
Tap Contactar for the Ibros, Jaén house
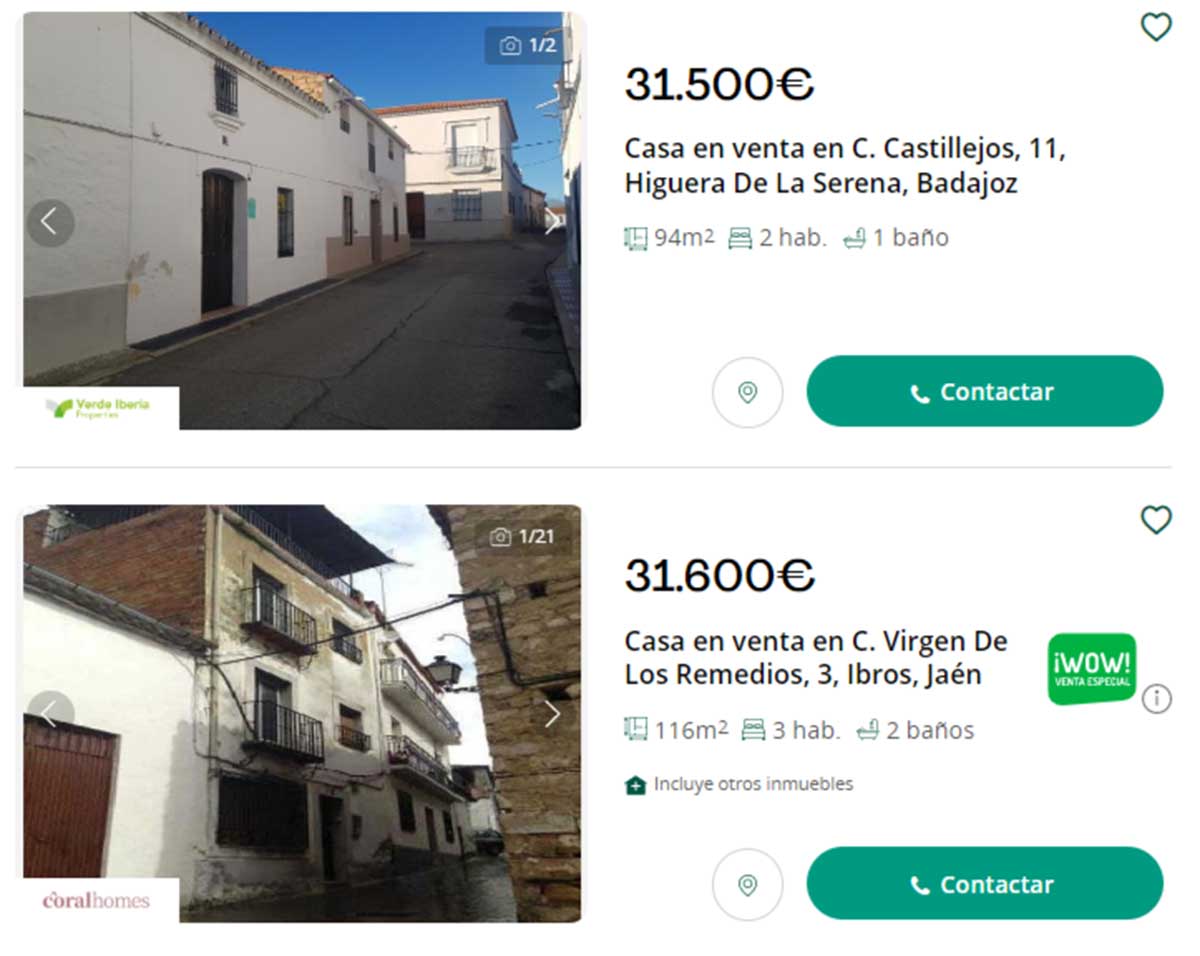click(x=984, y=884)
